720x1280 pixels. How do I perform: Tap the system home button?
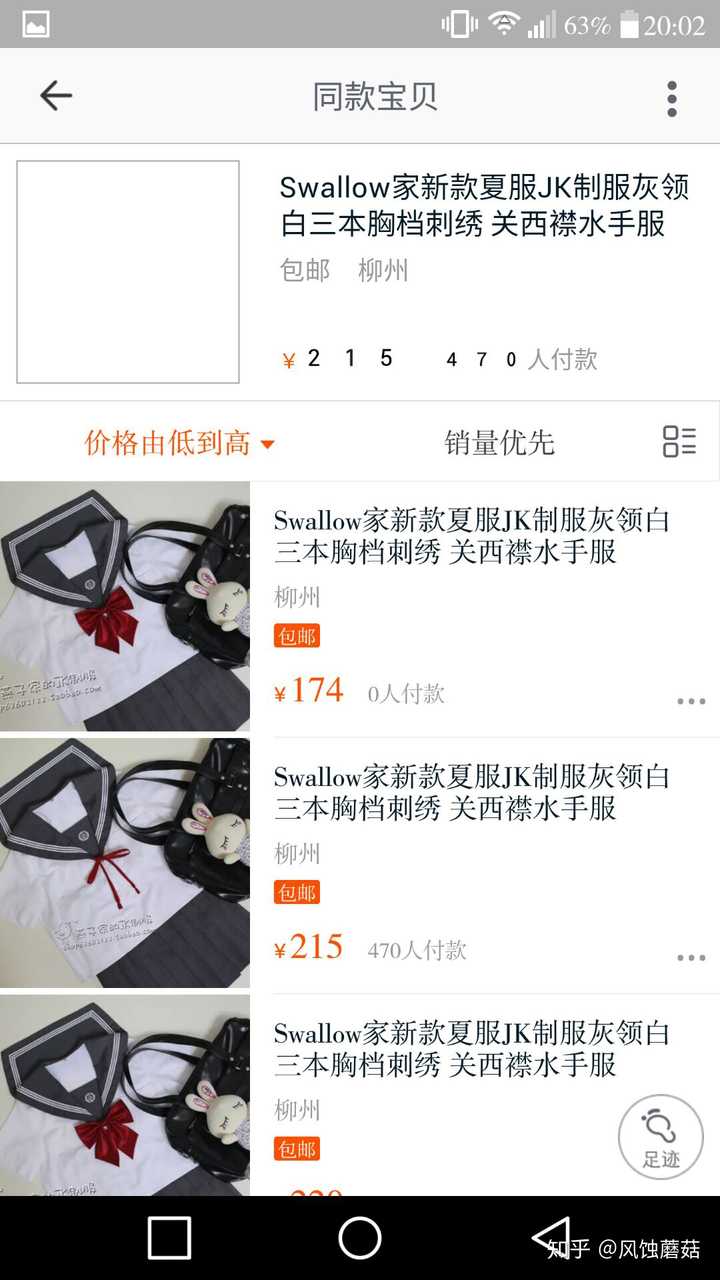[x=360, y=1238]
